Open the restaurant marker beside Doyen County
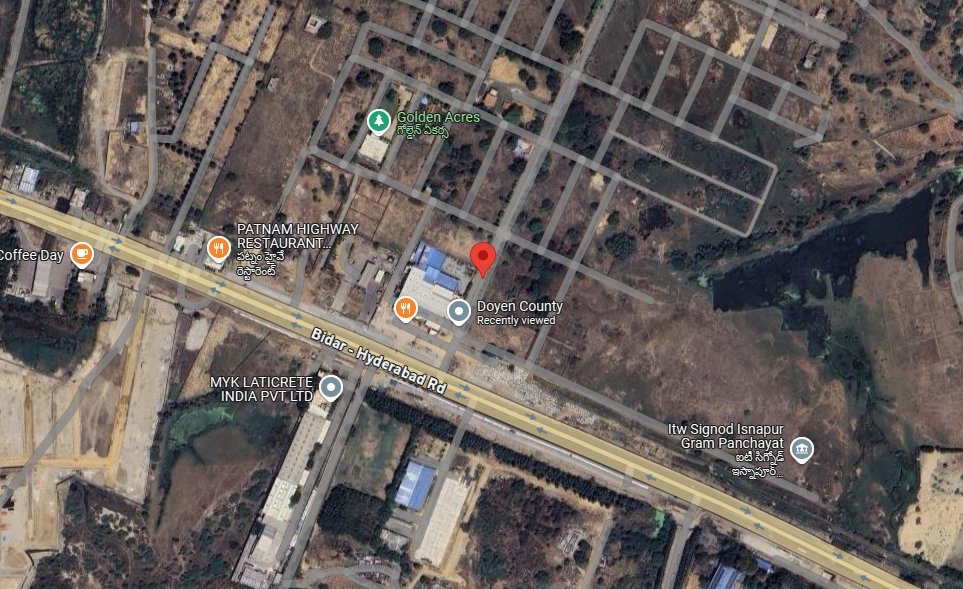The image size is (963, 589). (x=405, y=308)
